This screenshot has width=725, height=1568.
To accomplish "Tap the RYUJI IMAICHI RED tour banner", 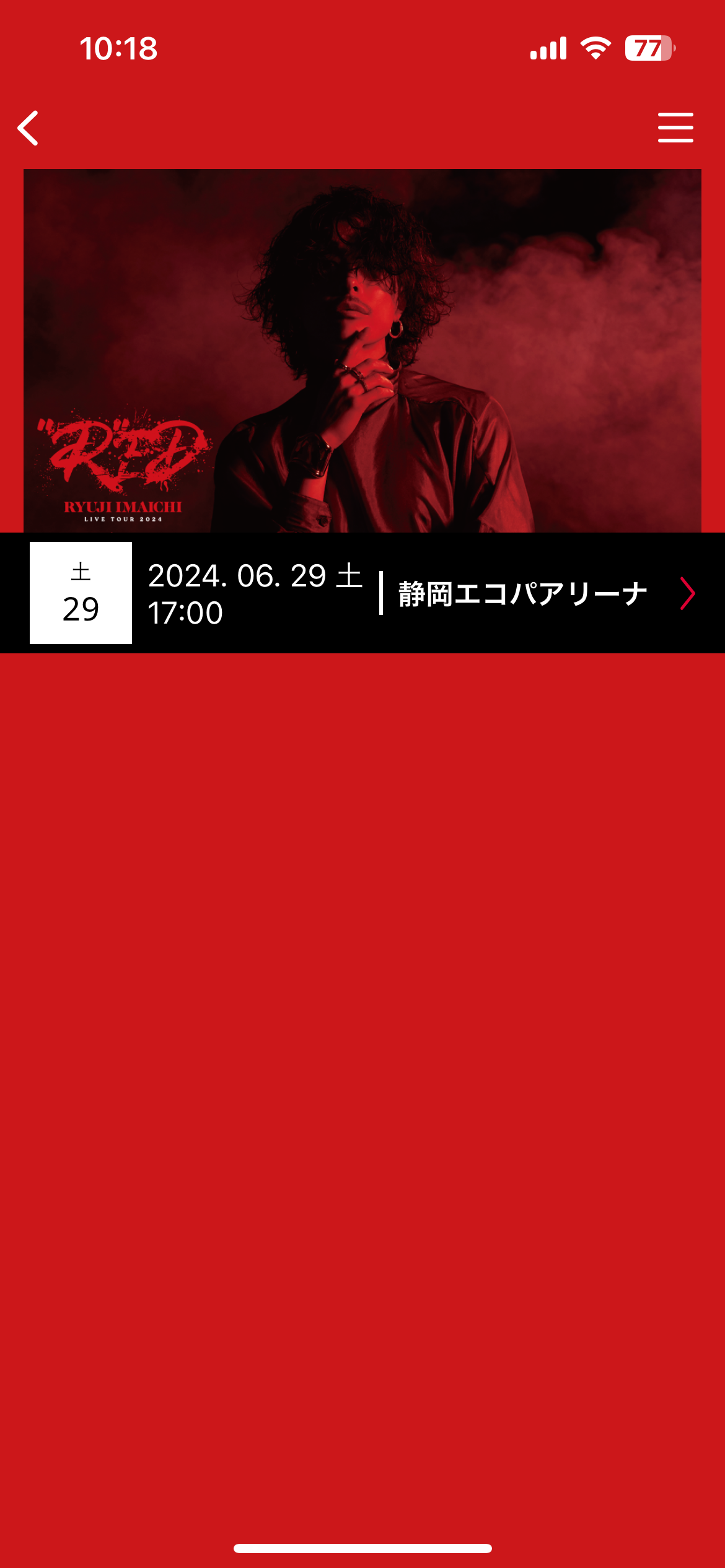I will [x=362, y=351].
